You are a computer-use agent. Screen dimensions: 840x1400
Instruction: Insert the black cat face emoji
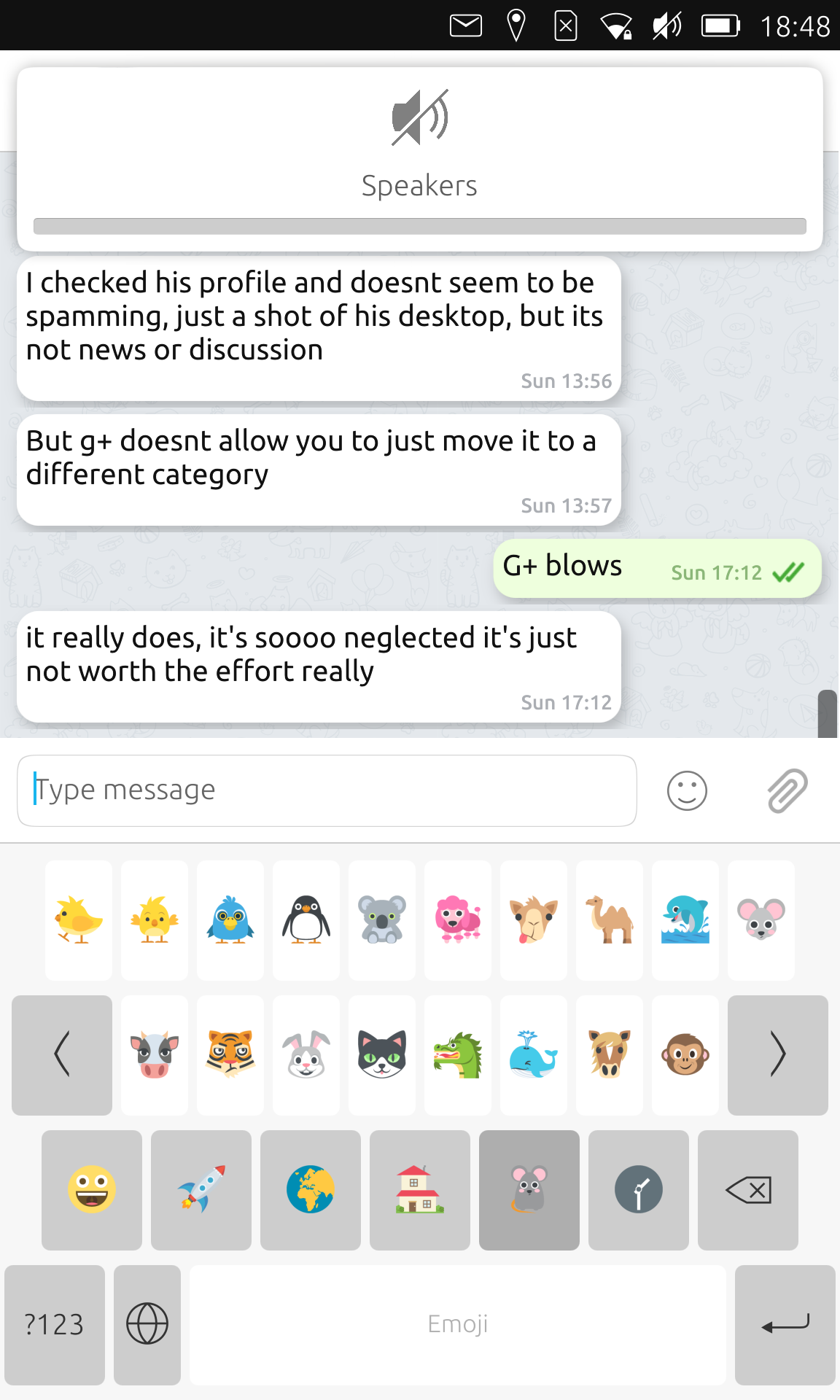(382, 1054)
